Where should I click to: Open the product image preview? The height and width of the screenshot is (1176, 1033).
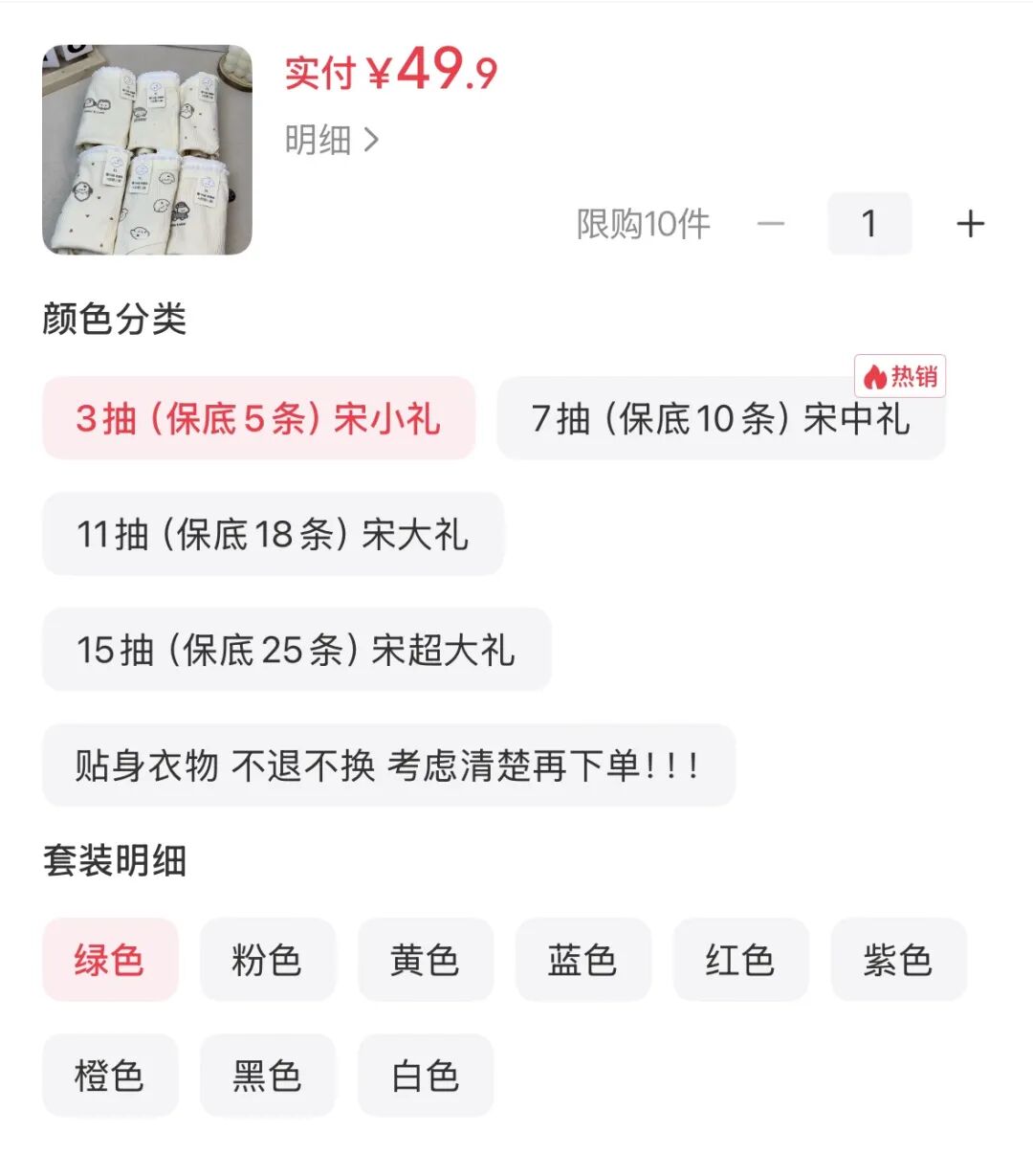coord(147,149)
